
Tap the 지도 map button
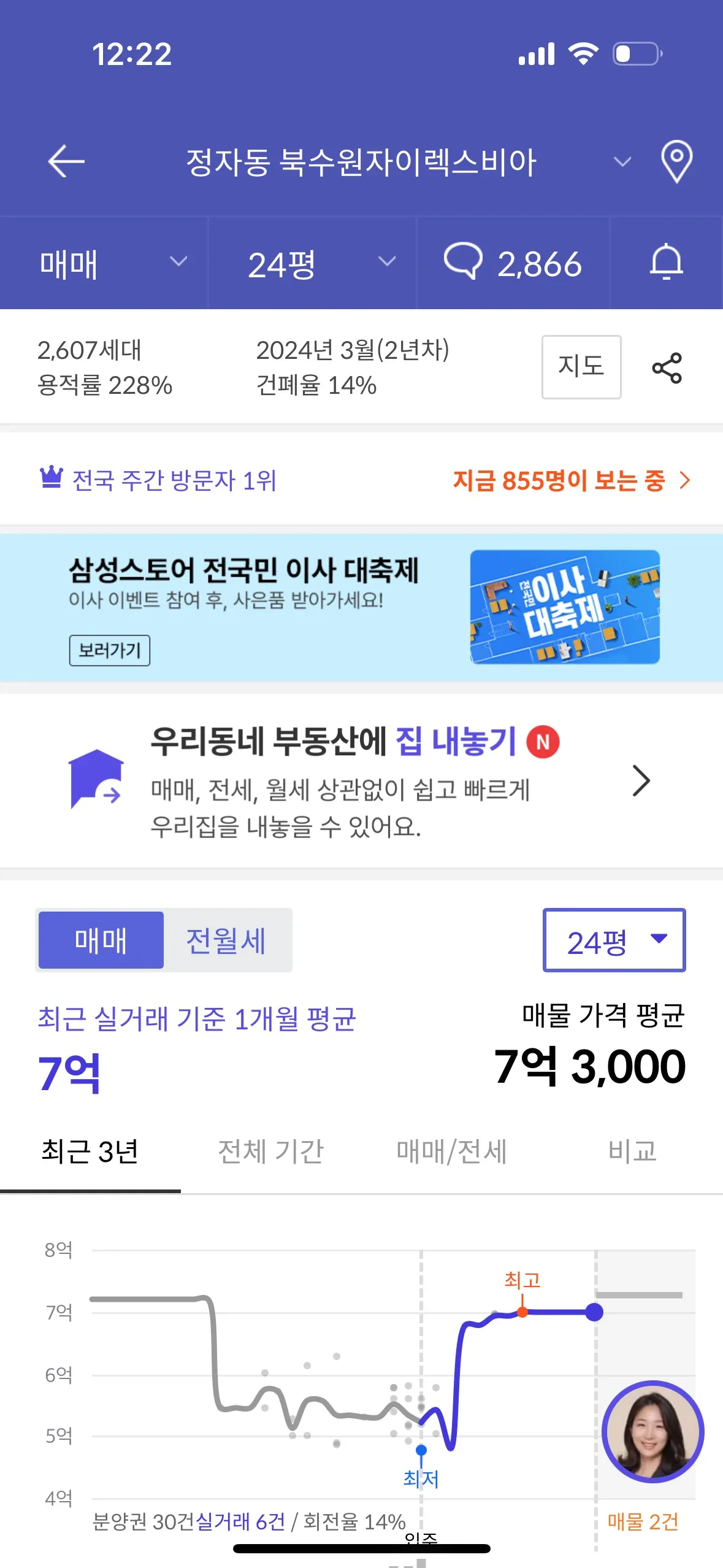tap(581, 367)
